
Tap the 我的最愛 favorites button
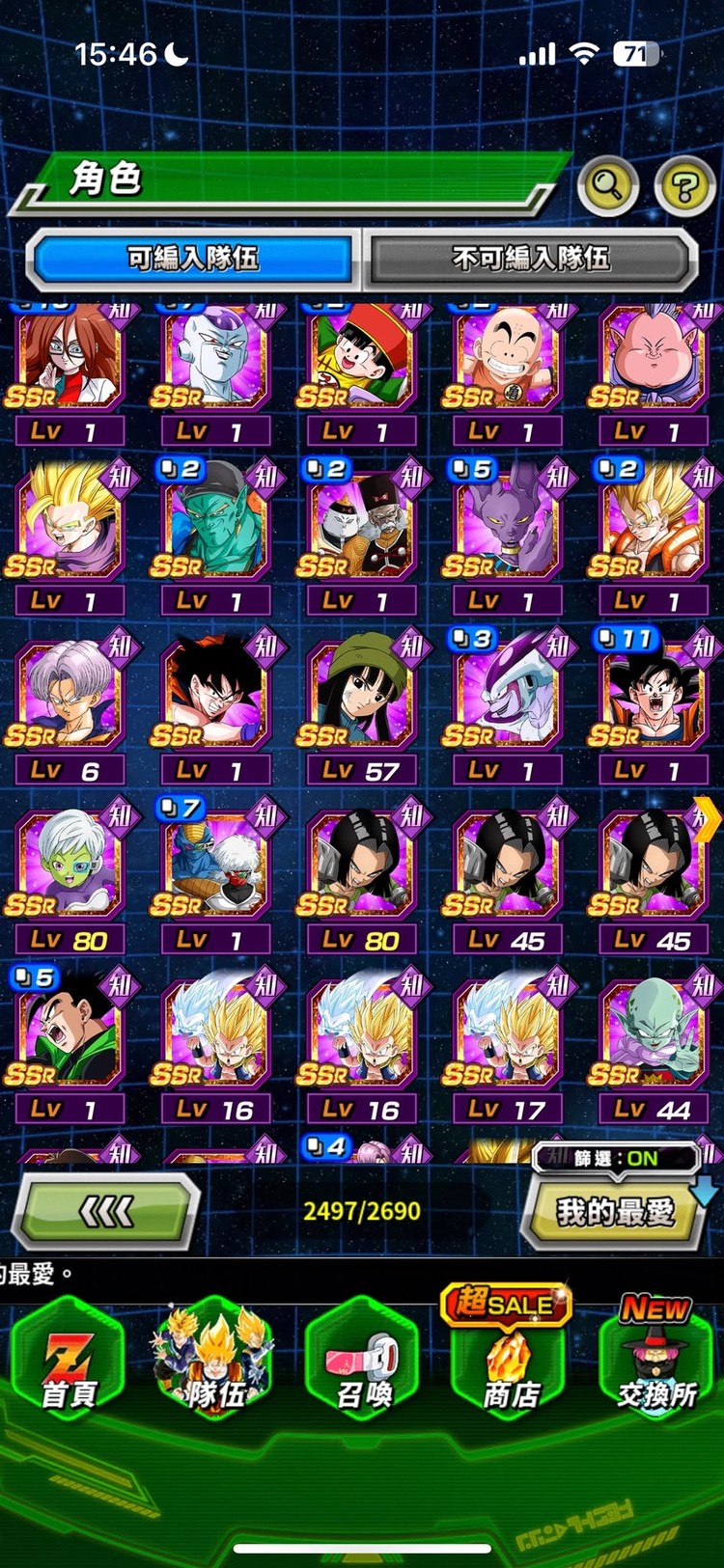pyautogui.click(x=615, y=1212)
